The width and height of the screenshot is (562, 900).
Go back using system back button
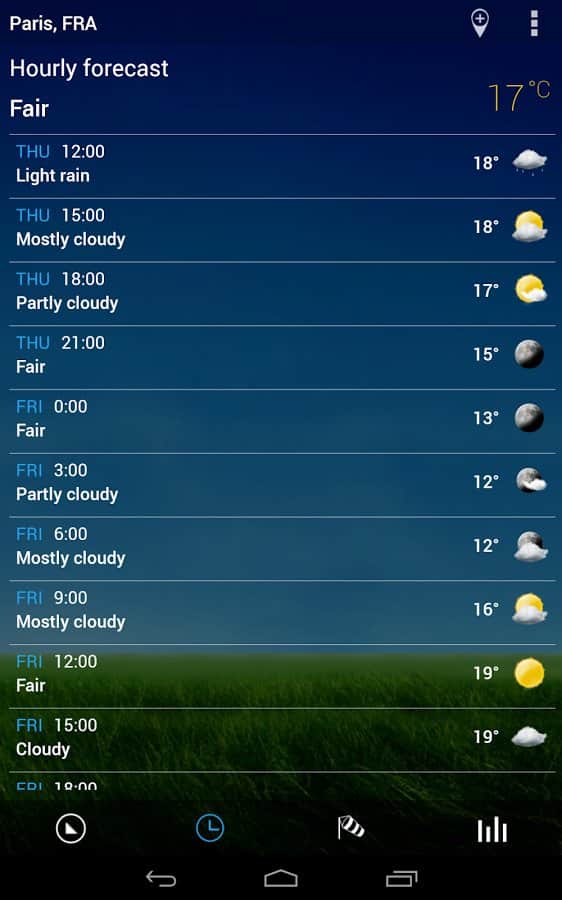coord(161,878)
